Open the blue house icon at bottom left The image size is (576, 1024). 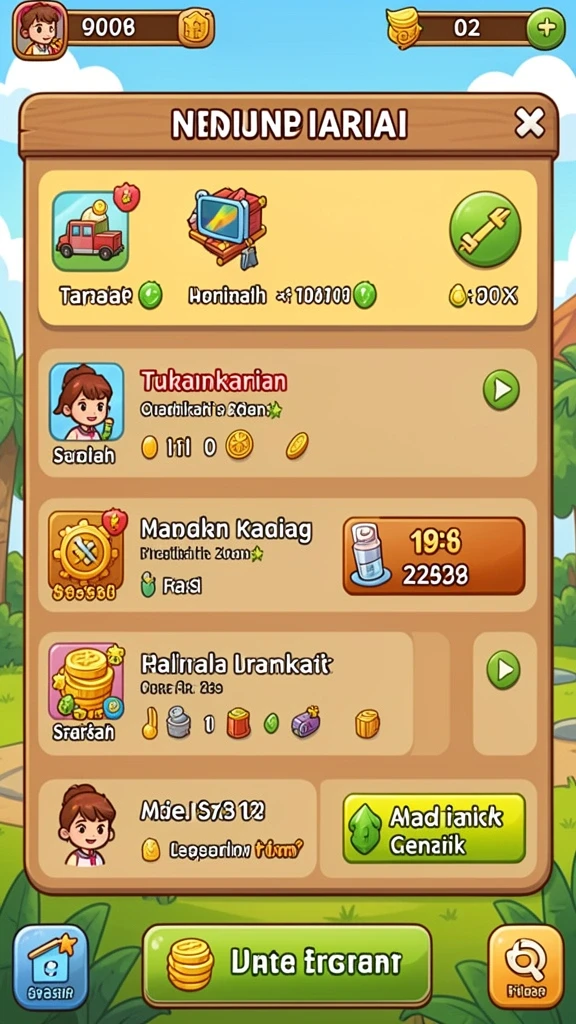click(x=50, y=966)
